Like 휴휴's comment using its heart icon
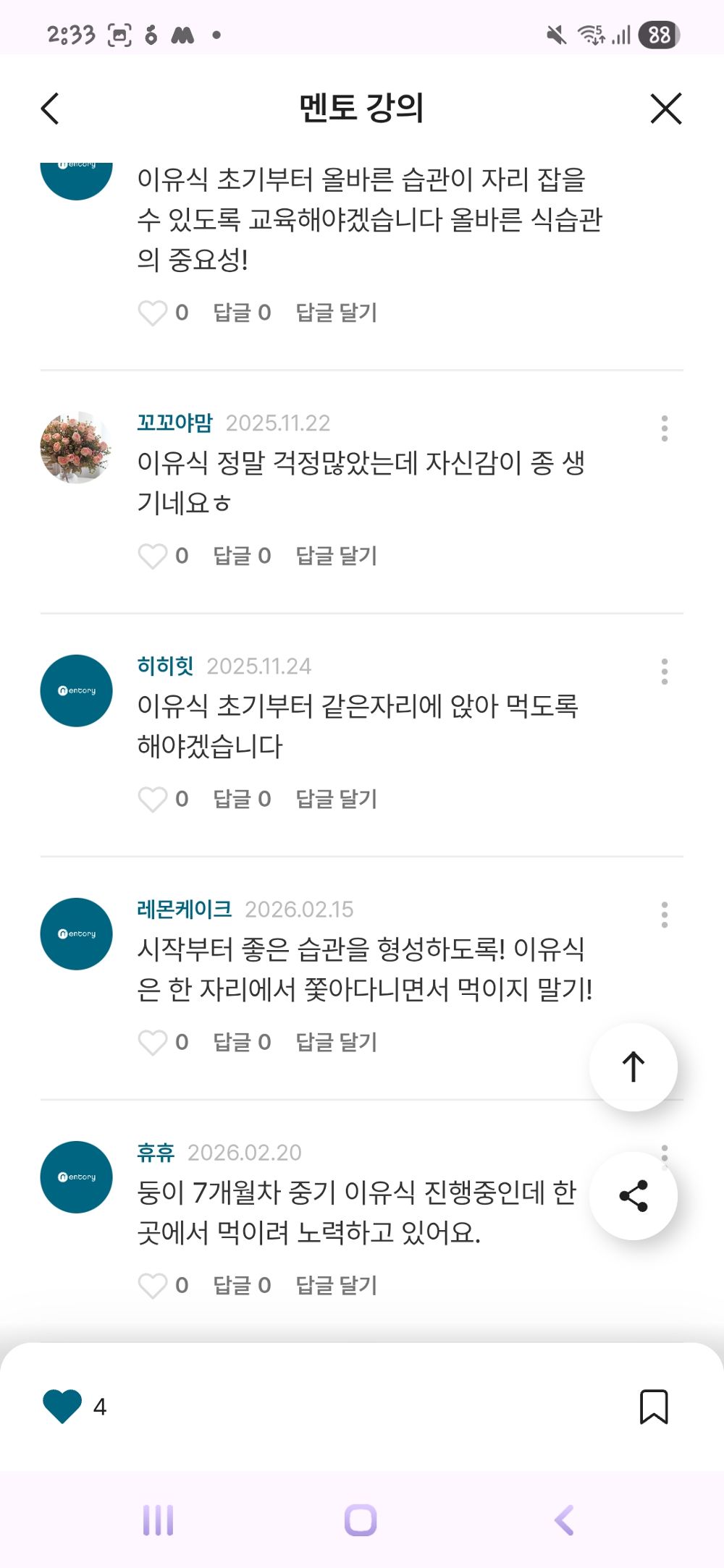 coord(154,1286)
